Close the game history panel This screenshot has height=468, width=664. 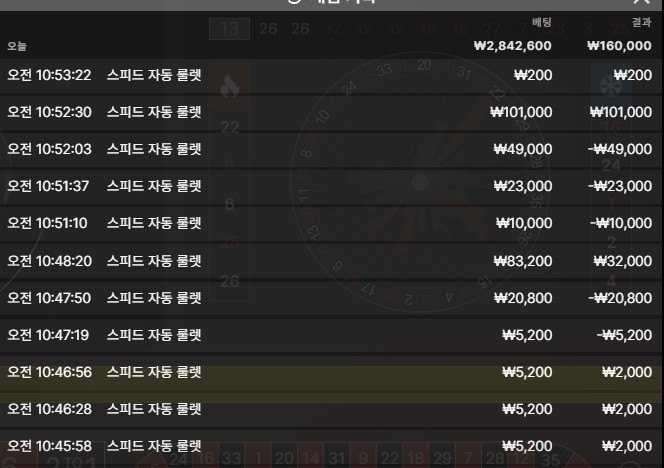642,2
